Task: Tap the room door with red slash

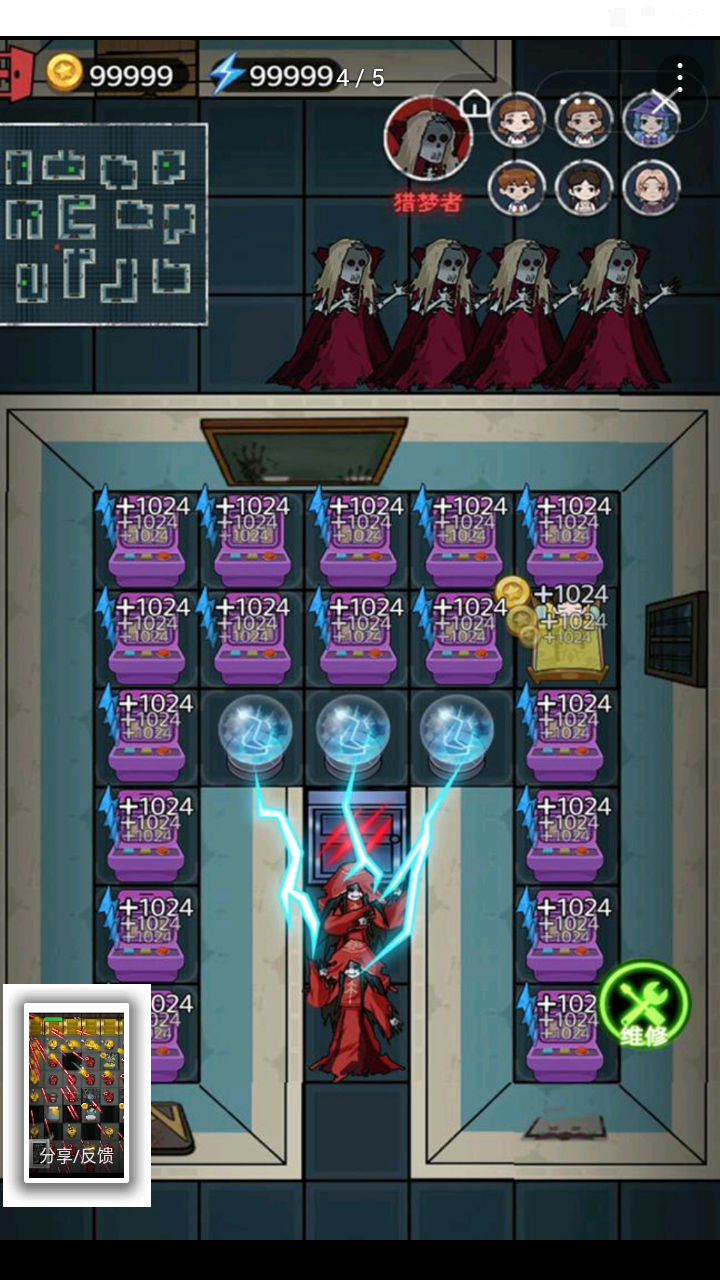Action: pos(355,835)
